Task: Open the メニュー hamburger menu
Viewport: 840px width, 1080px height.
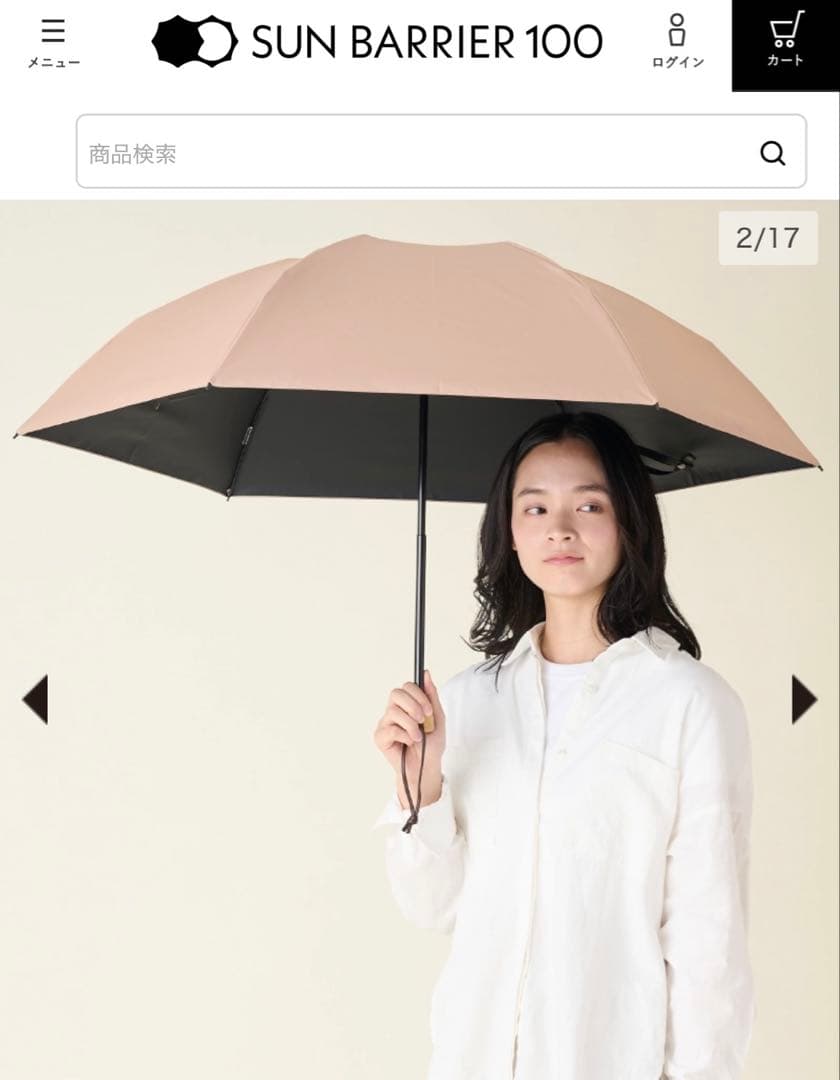Action: click(x=53, y=43)
